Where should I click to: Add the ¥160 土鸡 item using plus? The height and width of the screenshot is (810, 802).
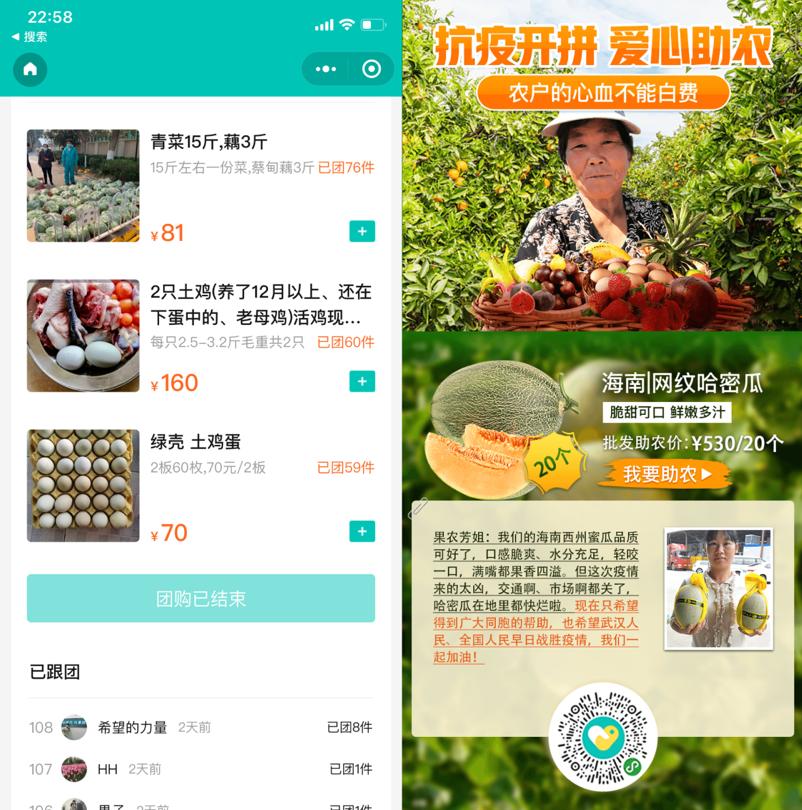(x=362, y=381)
